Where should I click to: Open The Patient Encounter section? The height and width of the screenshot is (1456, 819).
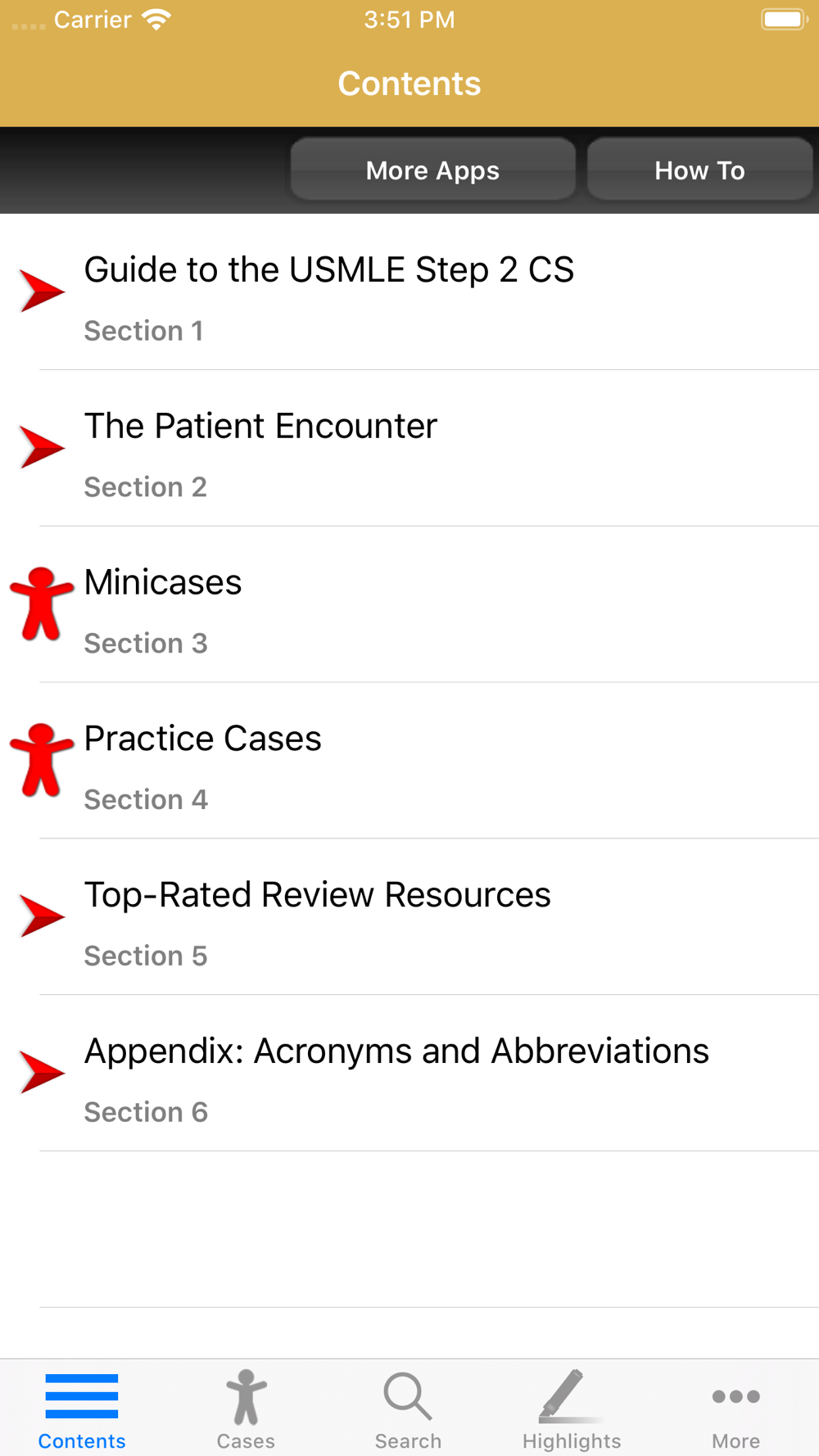409,449
